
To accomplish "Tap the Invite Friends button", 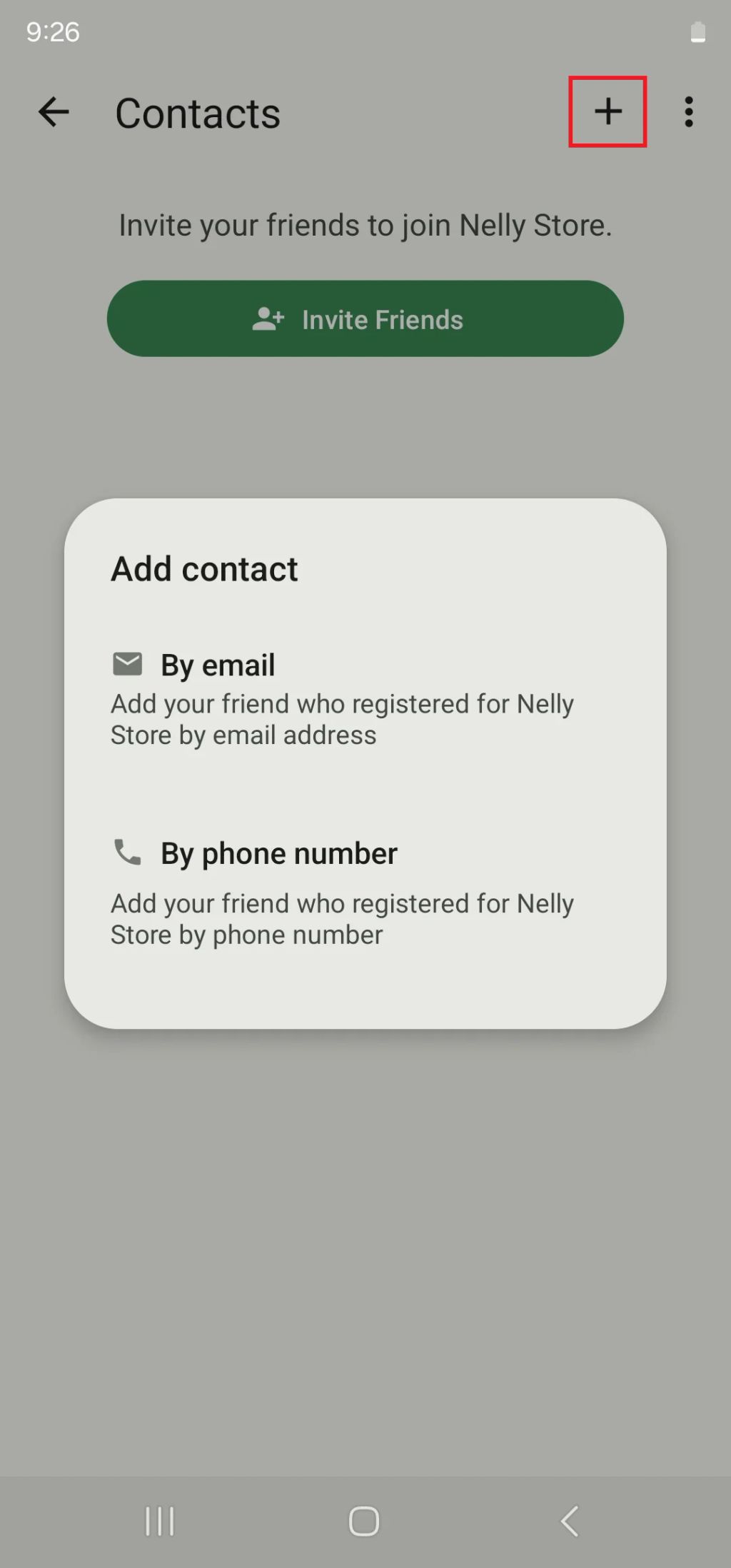I will coord(365,318).
